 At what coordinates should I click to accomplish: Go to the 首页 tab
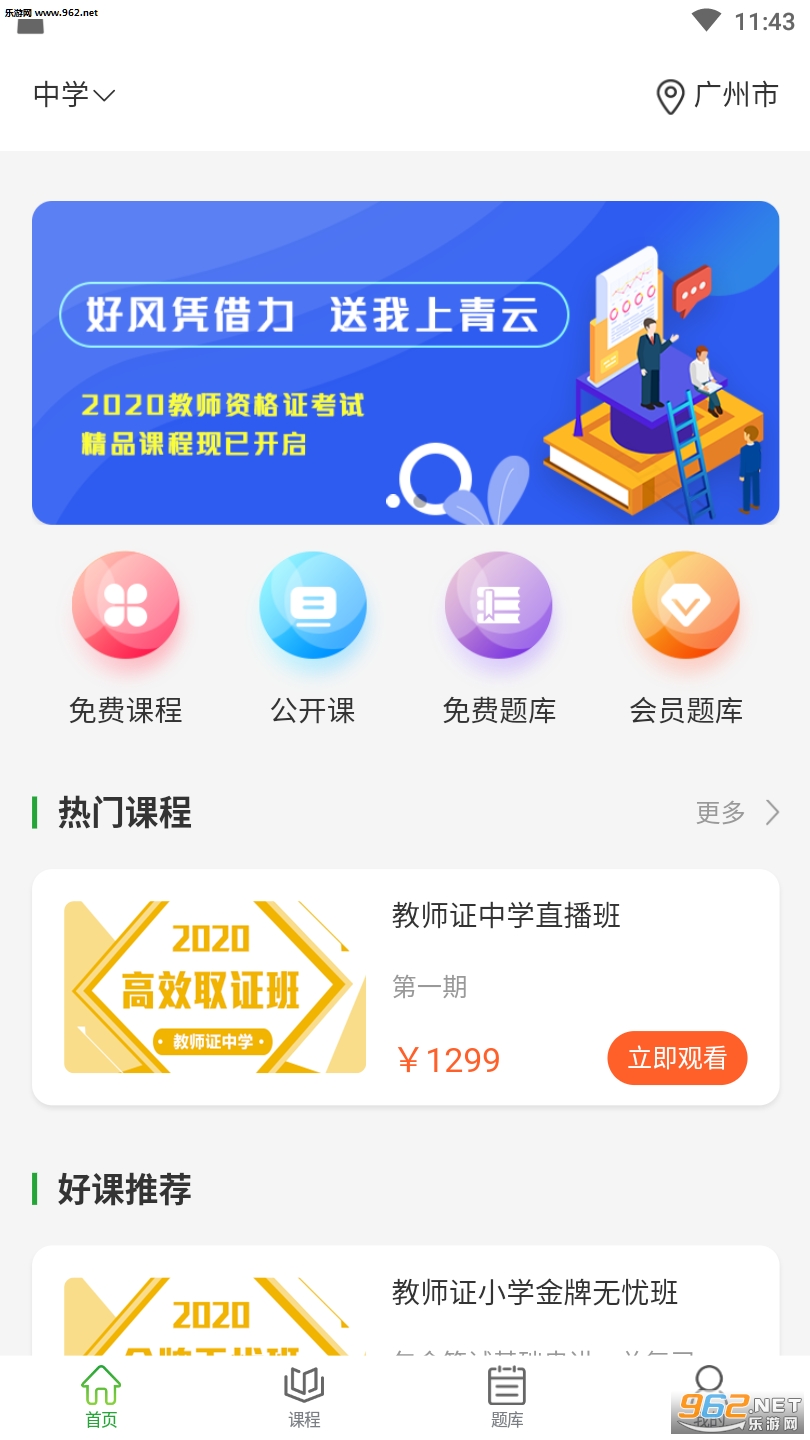coord(101,1398)
